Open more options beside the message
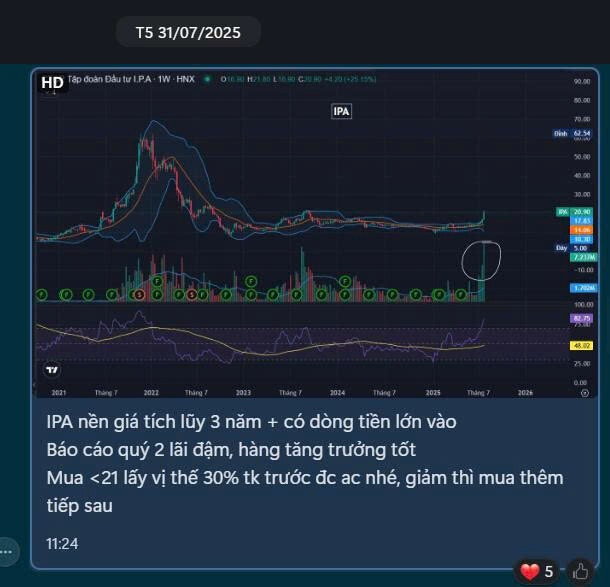The height and width of the screenshot is (587, 610). click(x=8, y=551)
